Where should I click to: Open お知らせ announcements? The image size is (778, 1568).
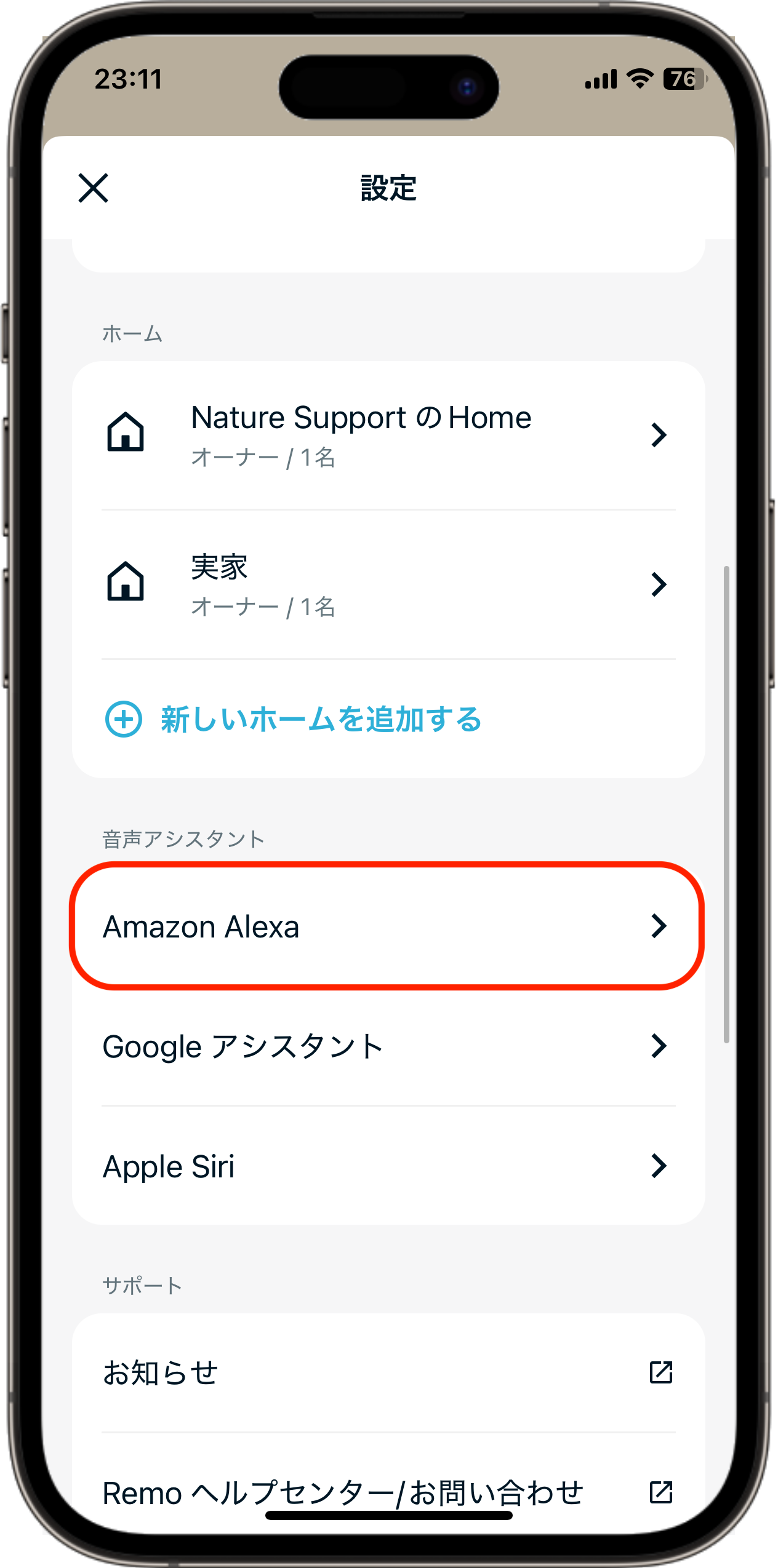pyautogui.click(x=388, y=1372)
